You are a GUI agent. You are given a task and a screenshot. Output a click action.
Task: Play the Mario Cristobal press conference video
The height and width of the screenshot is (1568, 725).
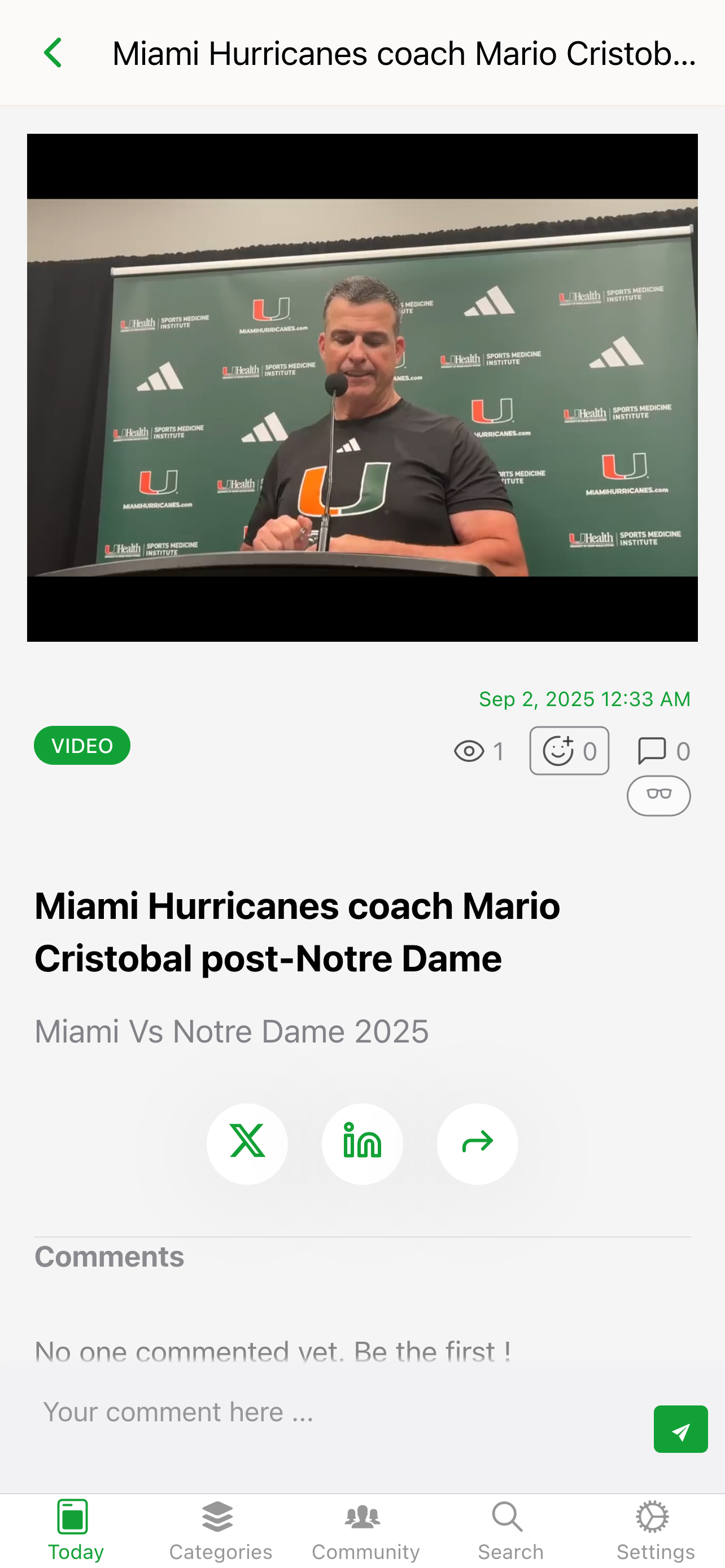(362, 388)
